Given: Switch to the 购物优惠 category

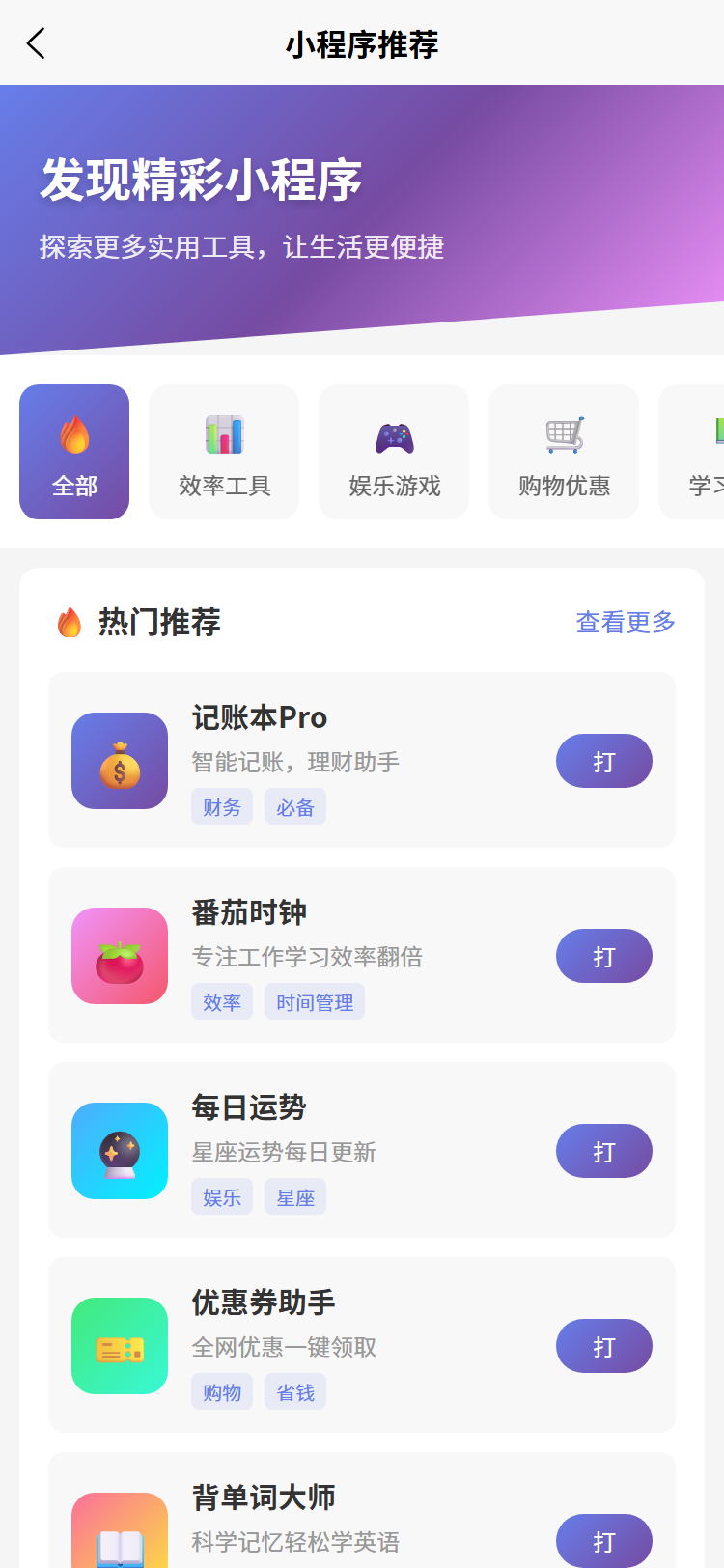Looking at the screenshot, I should click(563, 452).
